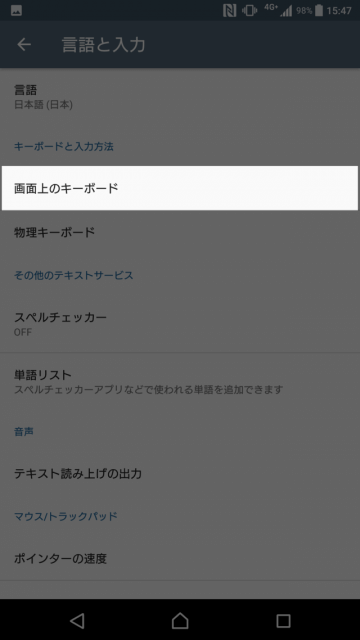Viewport: 360px width, 640px height.
Task: Open 画面上のキーボード settings
Action: point(180,188)
